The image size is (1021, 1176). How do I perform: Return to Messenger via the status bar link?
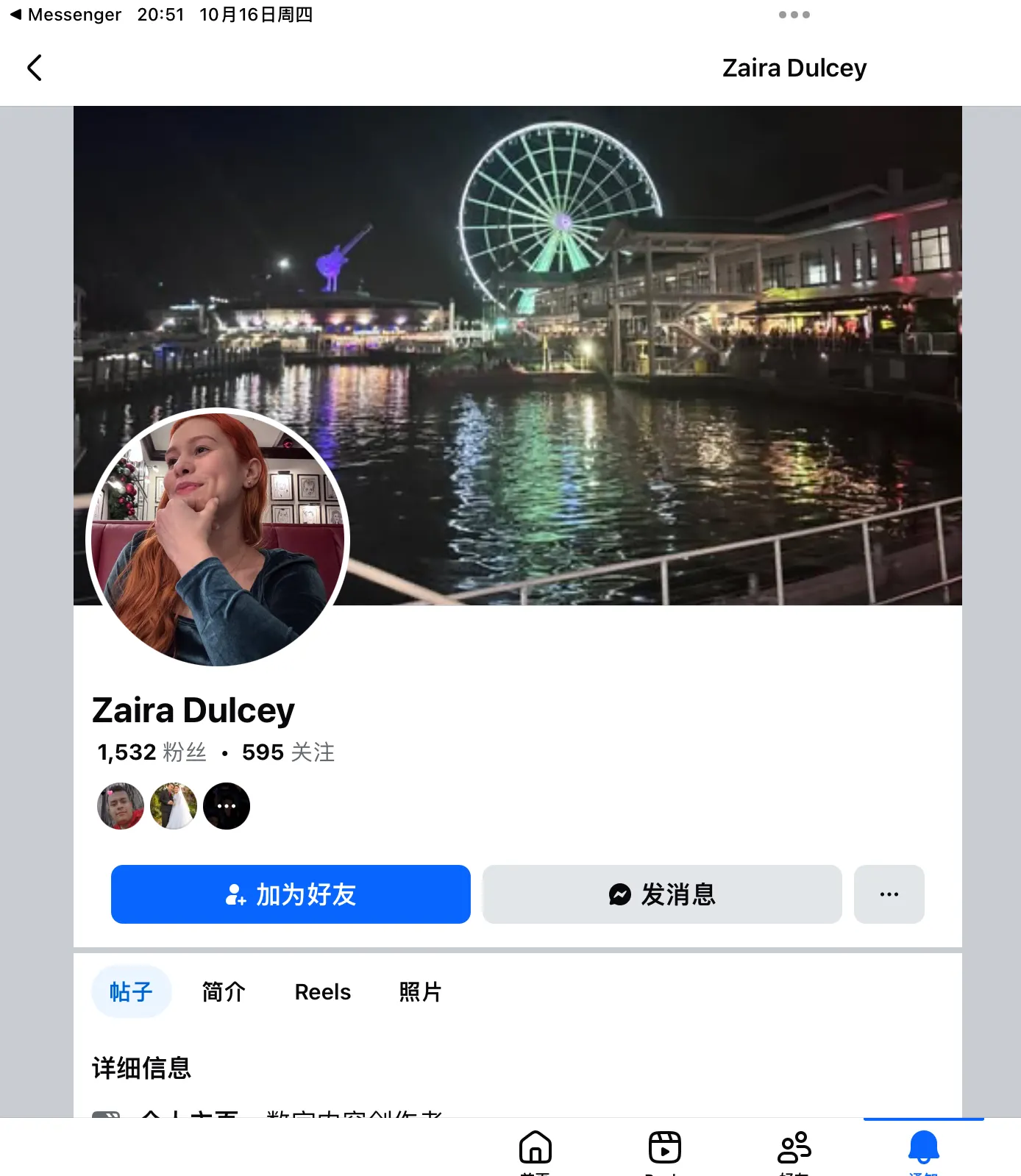coord(66,15)
